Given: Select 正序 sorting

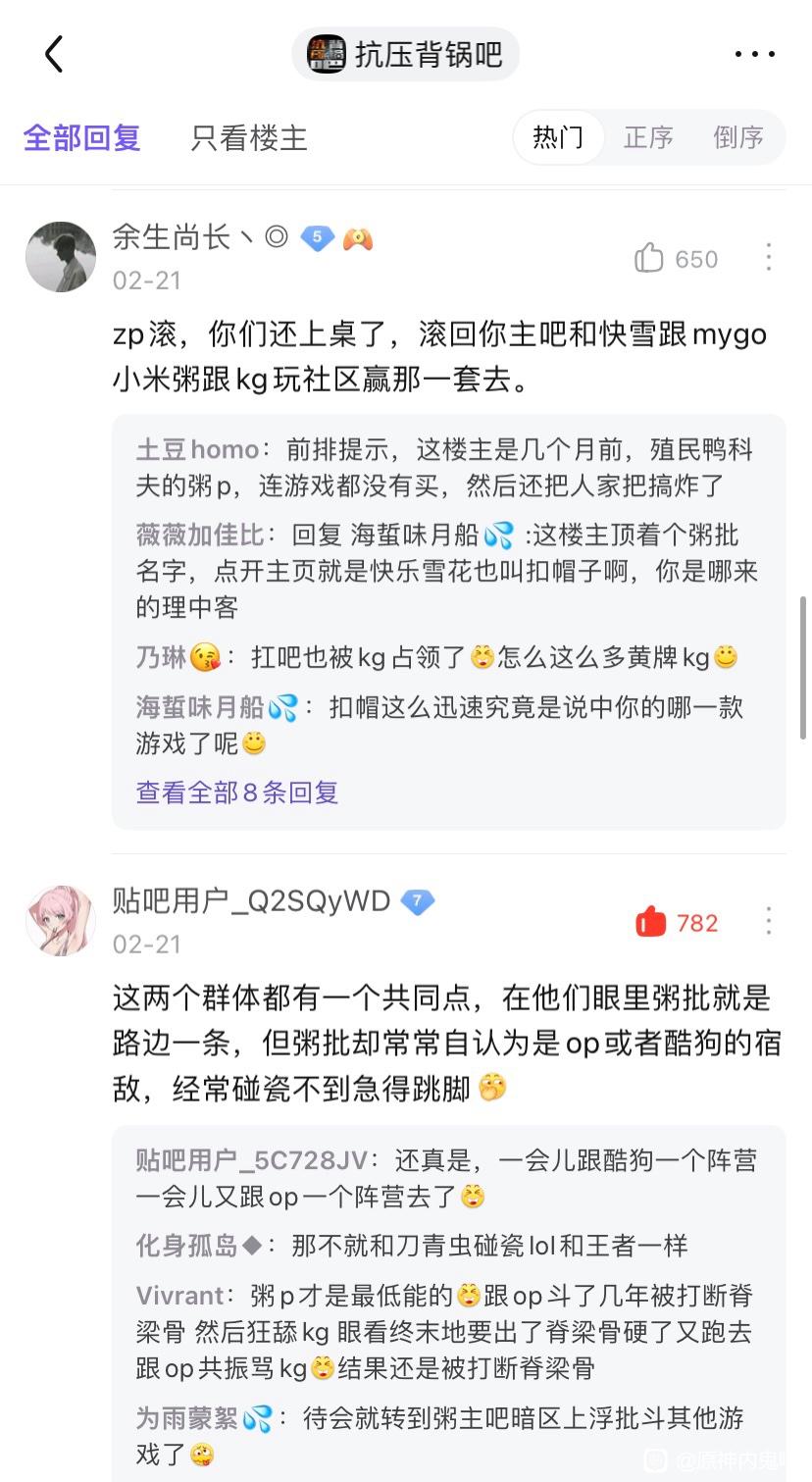Looking at the screenshot, I should coord(648,137).
